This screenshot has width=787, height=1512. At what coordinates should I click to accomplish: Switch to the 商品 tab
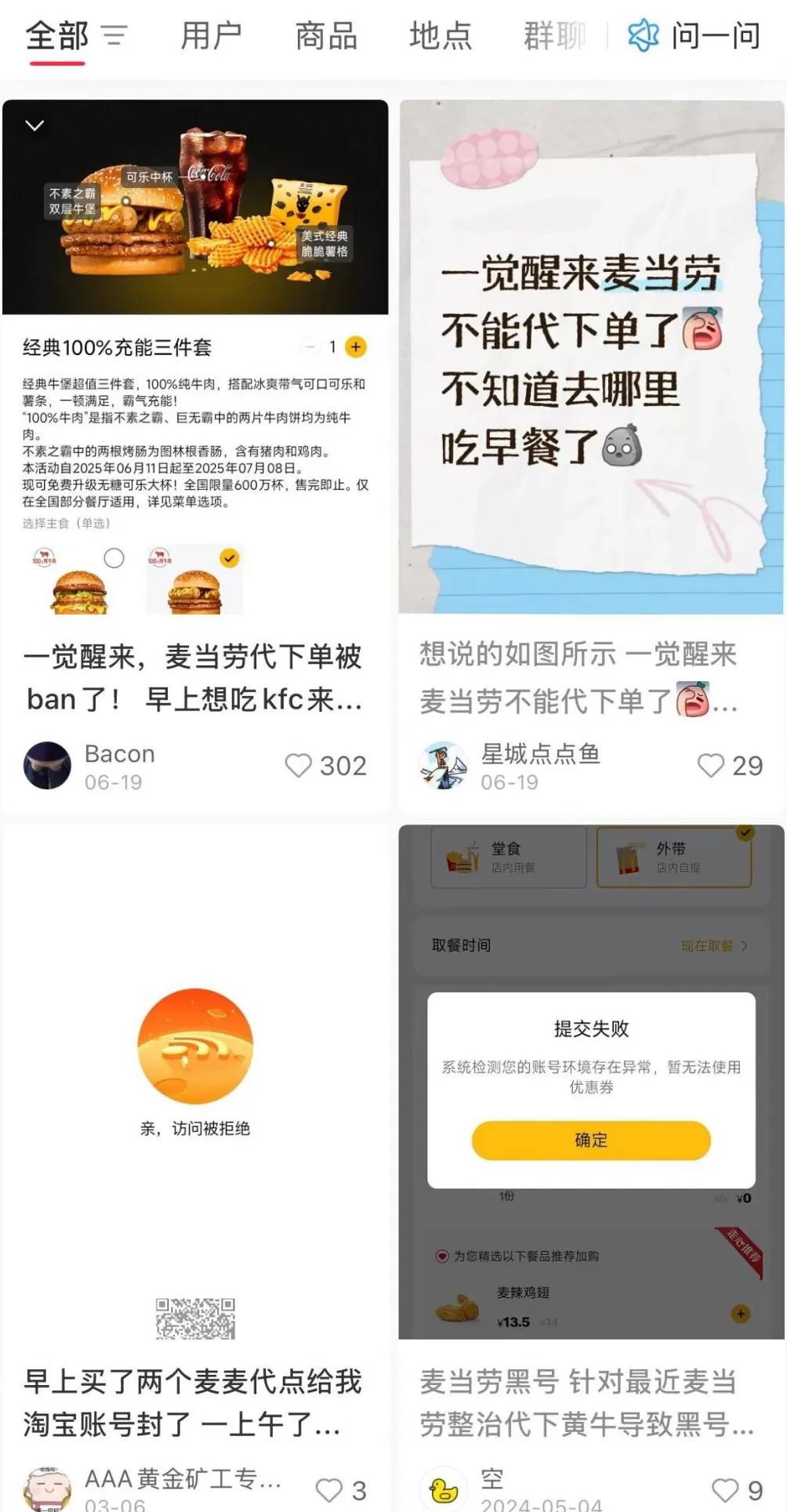[326, 35]
